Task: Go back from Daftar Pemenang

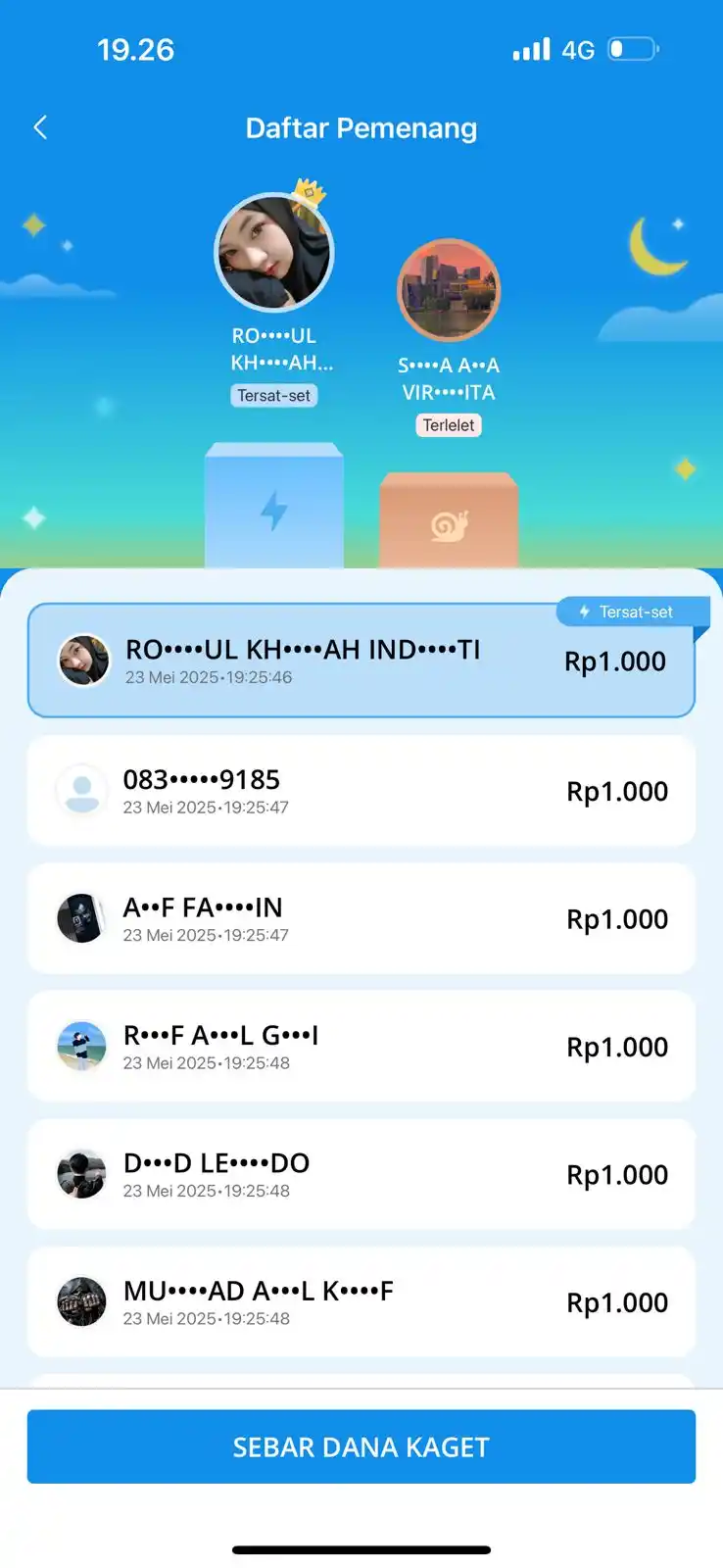Action: click(x=40, y=127)
